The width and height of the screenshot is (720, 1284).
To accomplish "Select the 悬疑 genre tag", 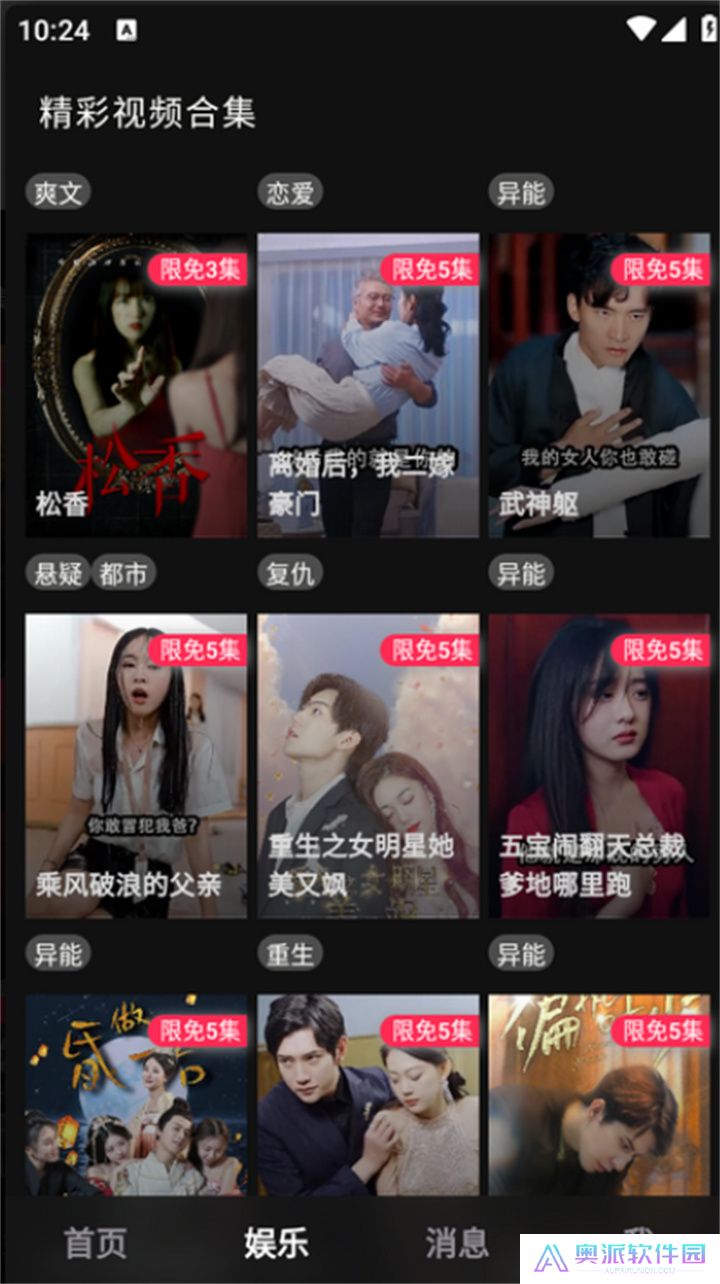I will click(x=57, y=573).
